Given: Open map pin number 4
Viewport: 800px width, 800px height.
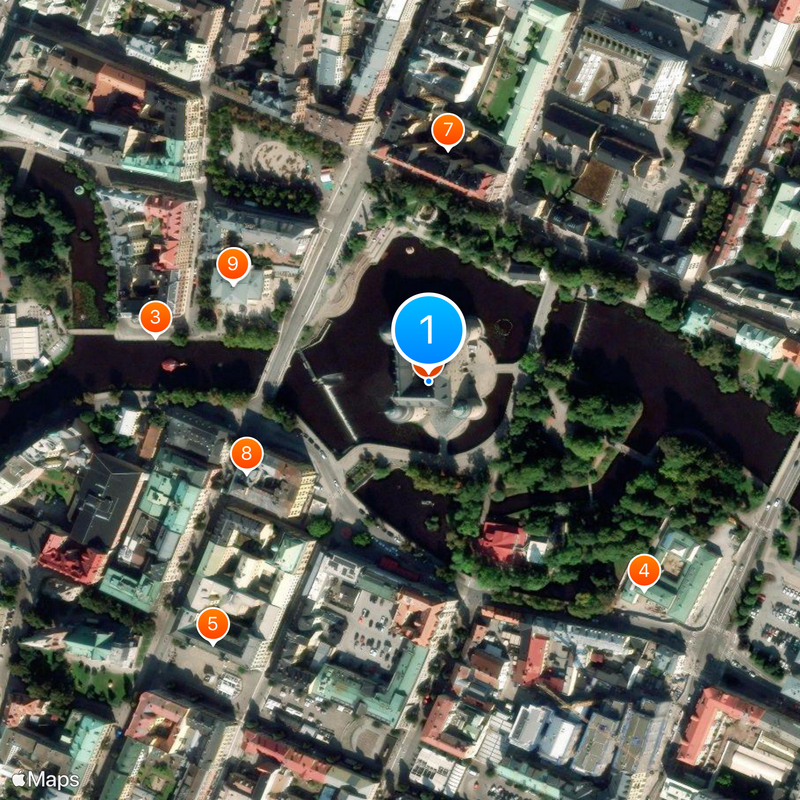Looking at the screenshot, I should click(643, 572).
